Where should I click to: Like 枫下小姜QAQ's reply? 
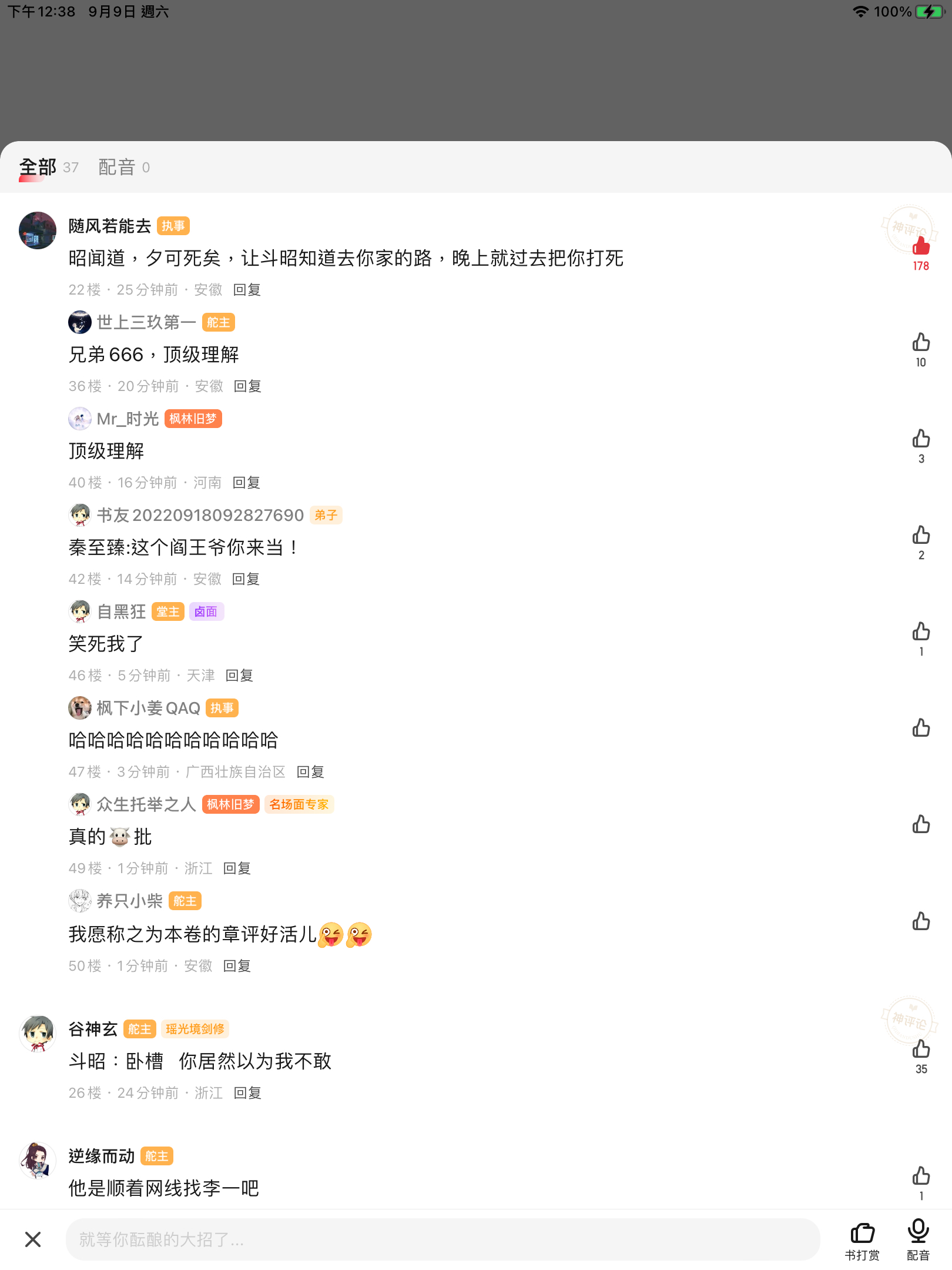[921, 728]
